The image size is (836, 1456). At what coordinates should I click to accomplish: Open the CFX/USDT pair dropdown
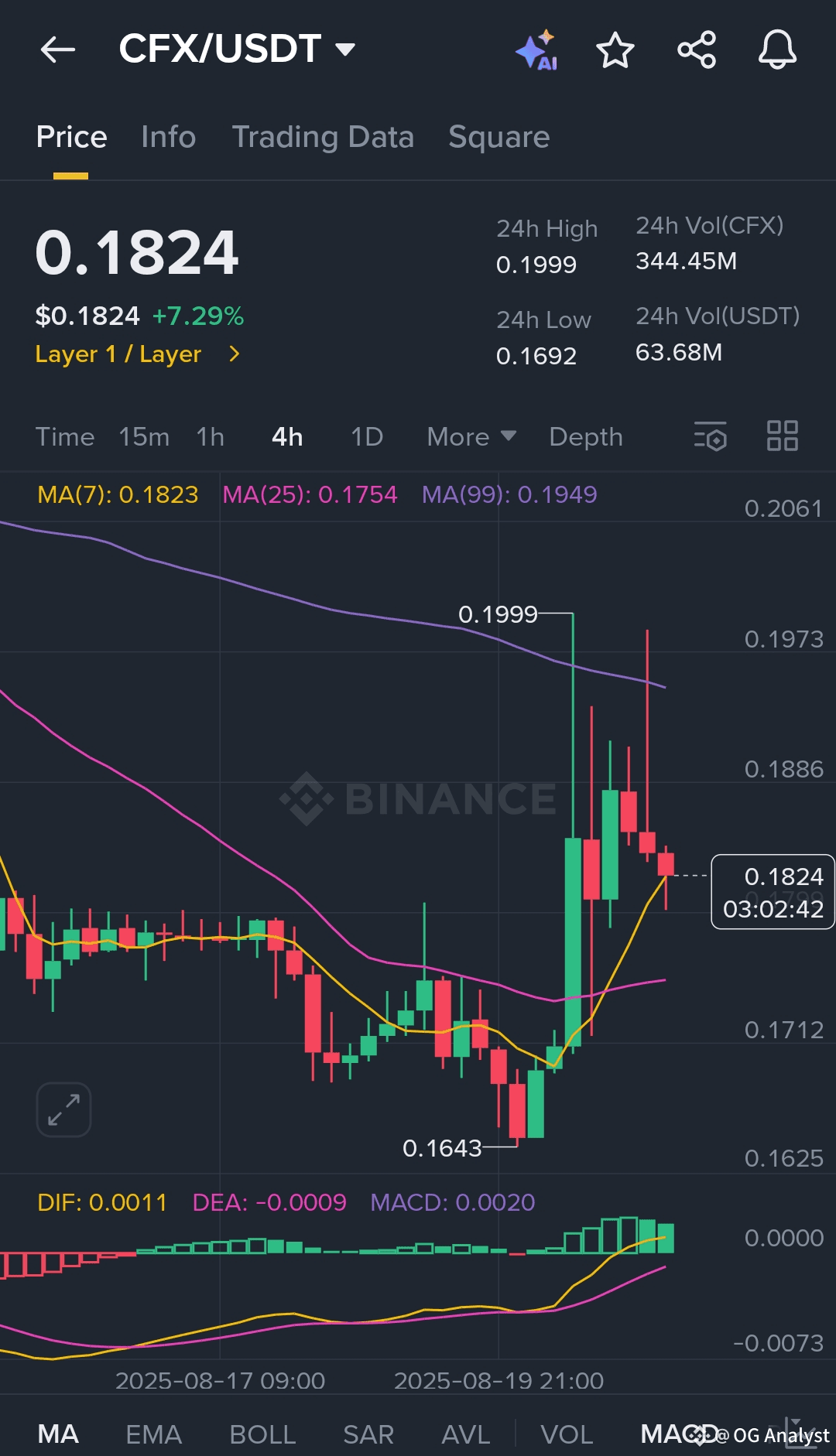pos(237,49)
